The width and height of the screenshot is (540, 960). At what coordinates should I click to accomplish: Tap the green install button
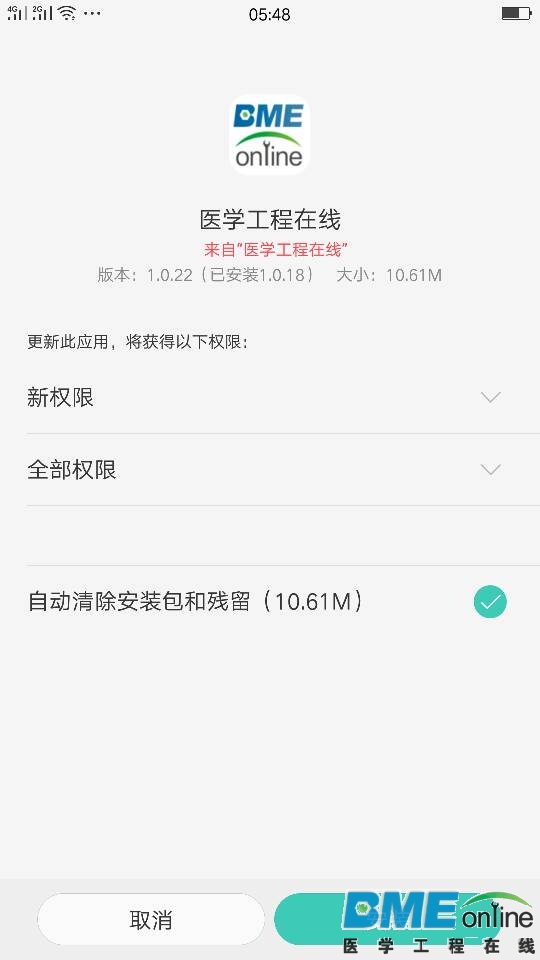388,919
